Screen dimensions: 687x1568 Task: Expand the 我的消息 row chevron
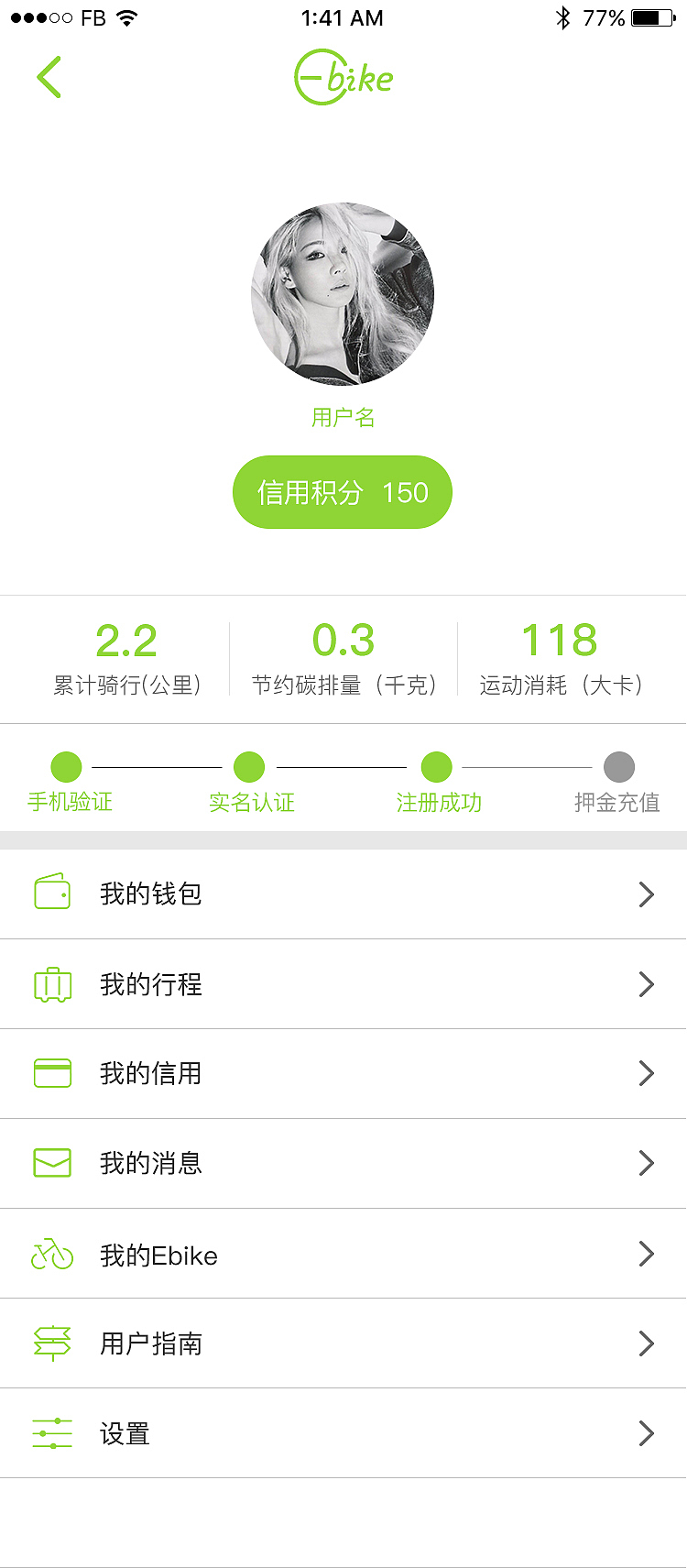pyautogui.click(x=646, y=1163)
